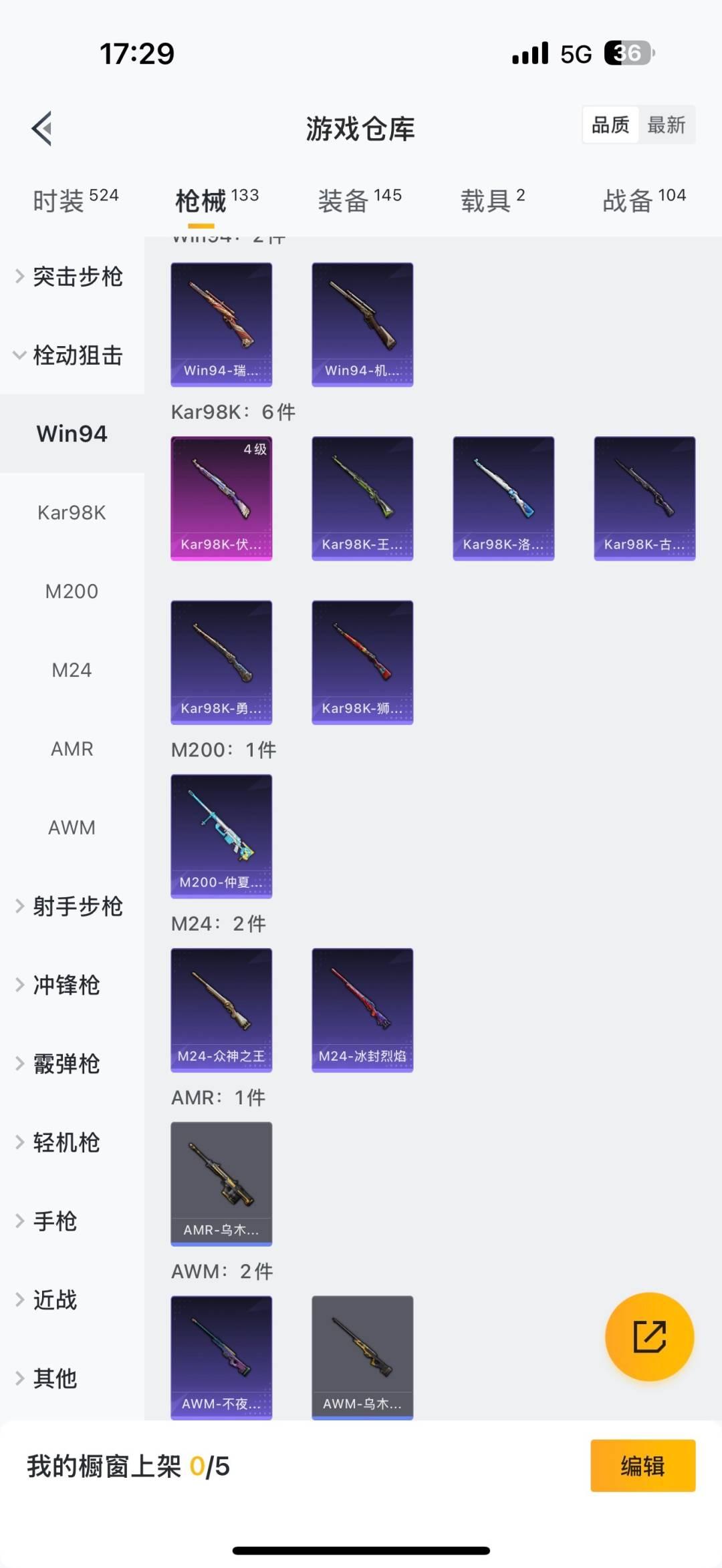Open the level 4 Kar98K-伏 skin
722x1568 pixels.
[221, 498]
